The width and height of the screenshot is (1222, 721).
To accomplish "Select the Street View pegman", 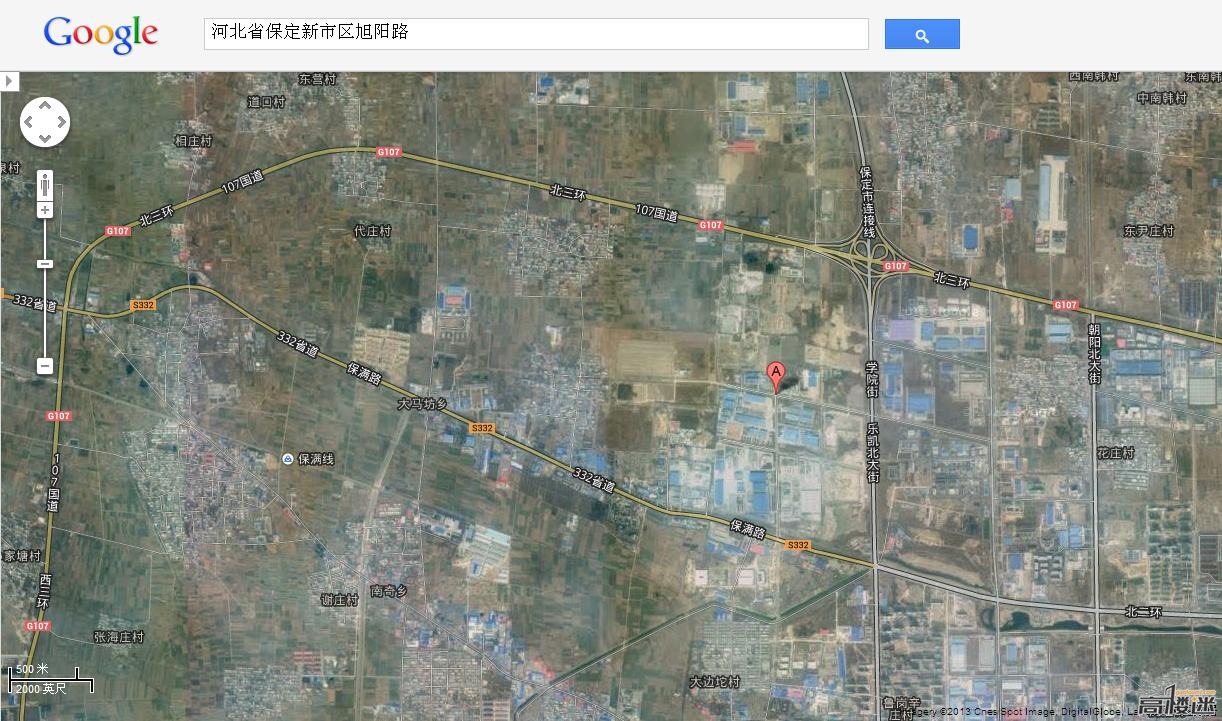I will 45,184.
